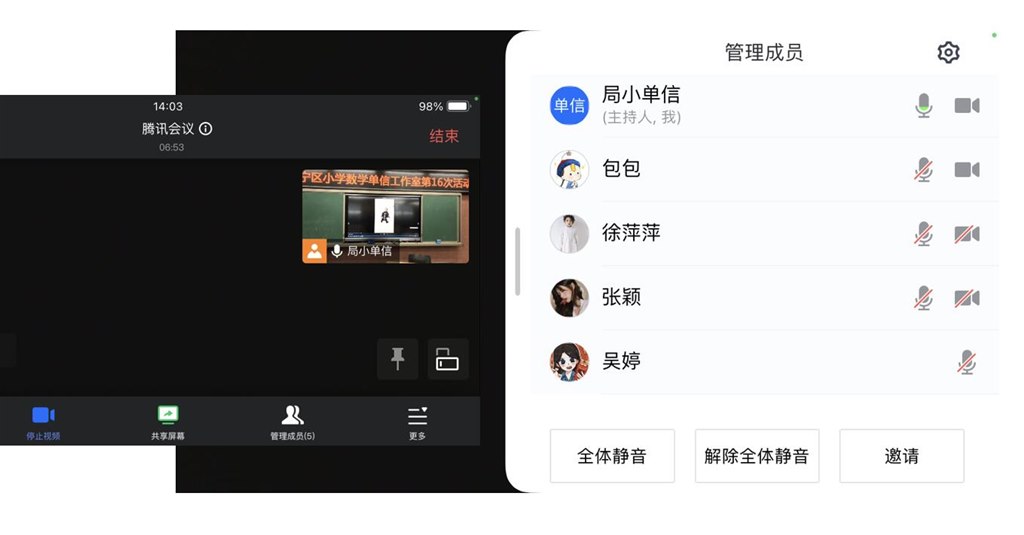Open 管理成员(5) in bottom toolbar
Viewport: 1024px width, 535px height.
292,421
